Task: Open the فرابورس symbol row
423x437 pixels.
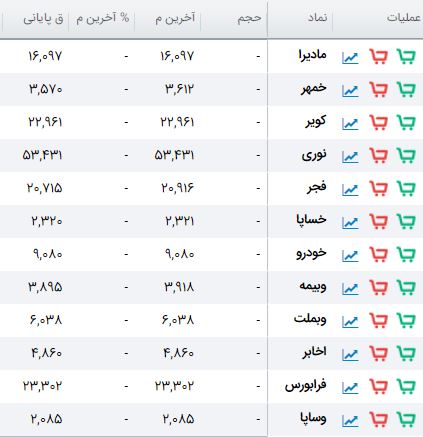Action: pyautogui.click(x=211, y=386)
